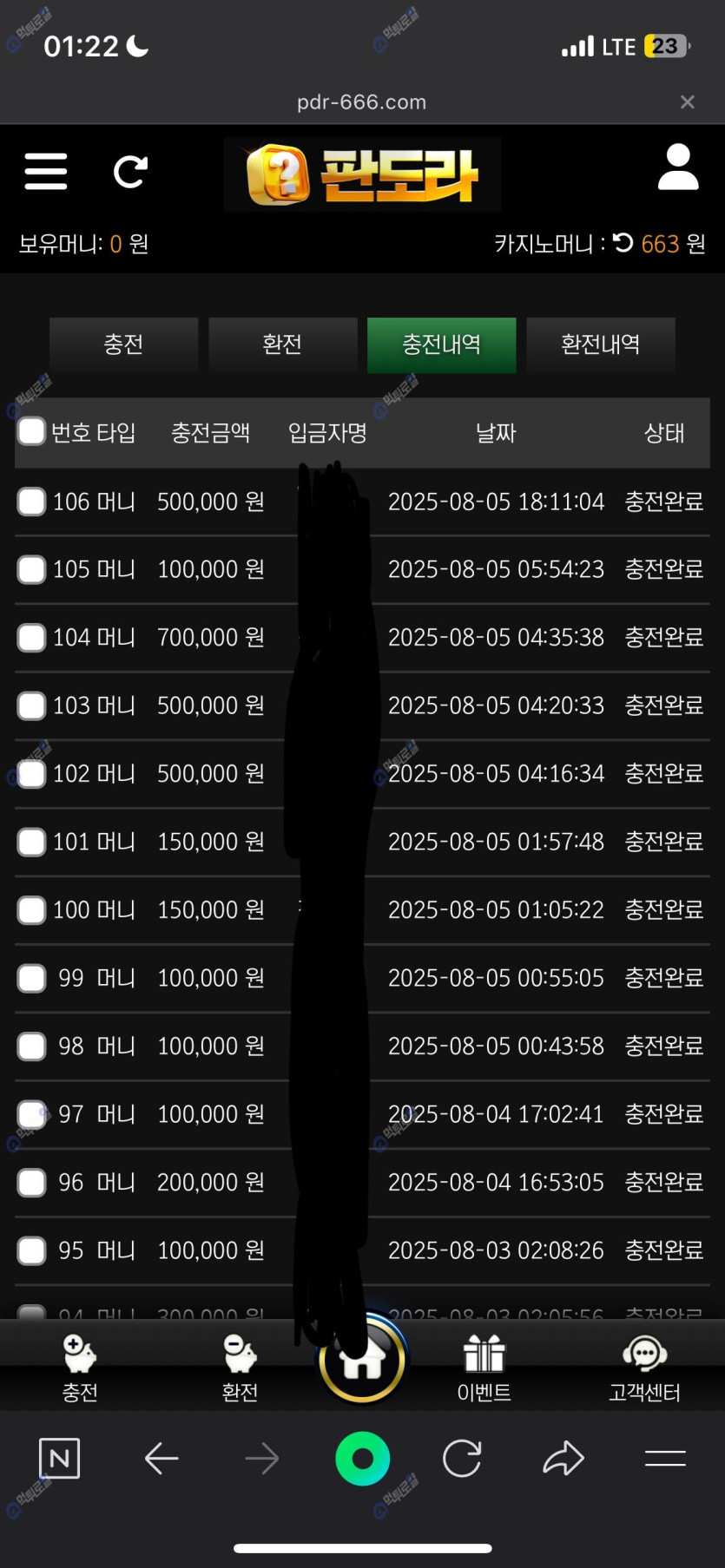This screenshot has width=725, height=1568.
Task: Mark the checkbox for entry 96
Action: [x=32, y=1183]
